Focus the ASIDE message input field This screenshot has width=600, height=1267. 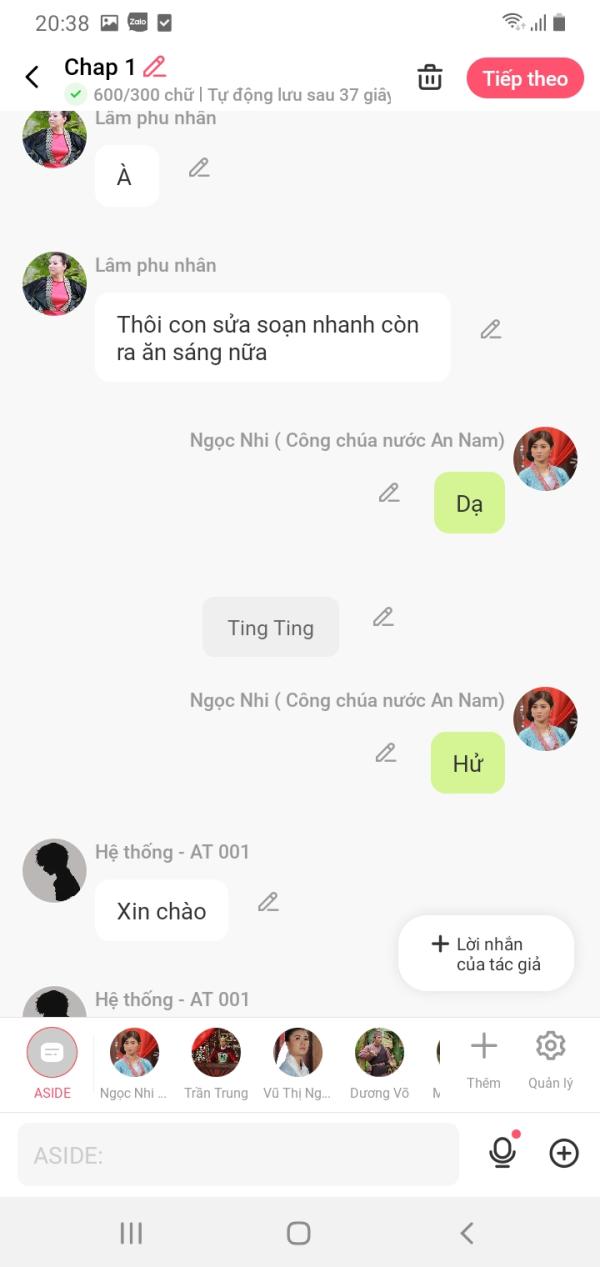[x=238, y=1155]
